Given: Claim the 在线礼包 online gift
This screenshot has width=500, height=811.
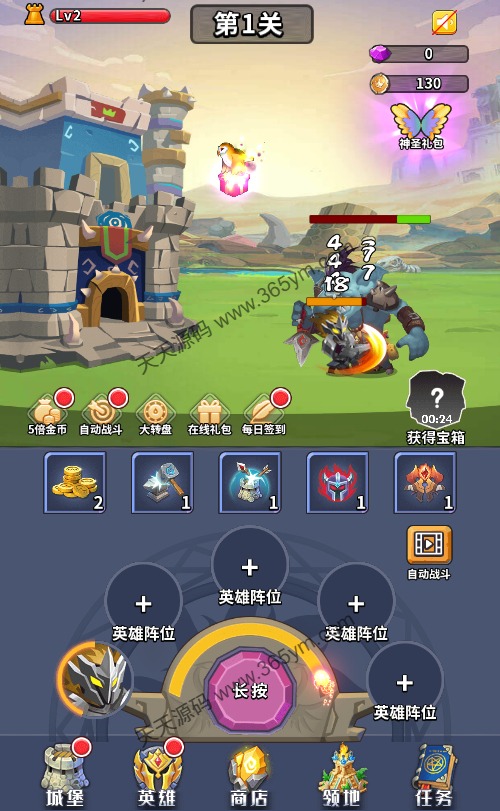Looking at the screenshot, I should pyautogui.click(x=209, y=414).
